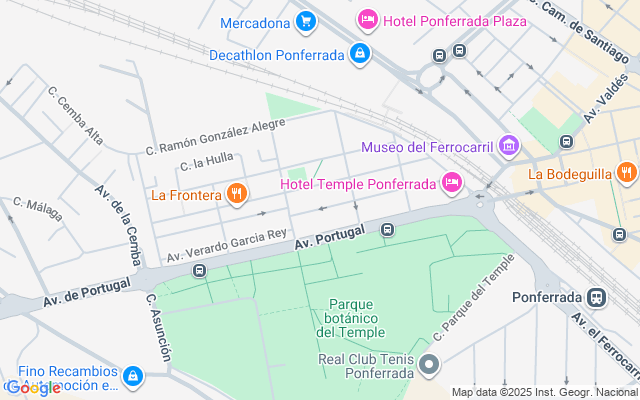Open Real Club Tenis Ponferrada marker

click(x=429, y=365)
